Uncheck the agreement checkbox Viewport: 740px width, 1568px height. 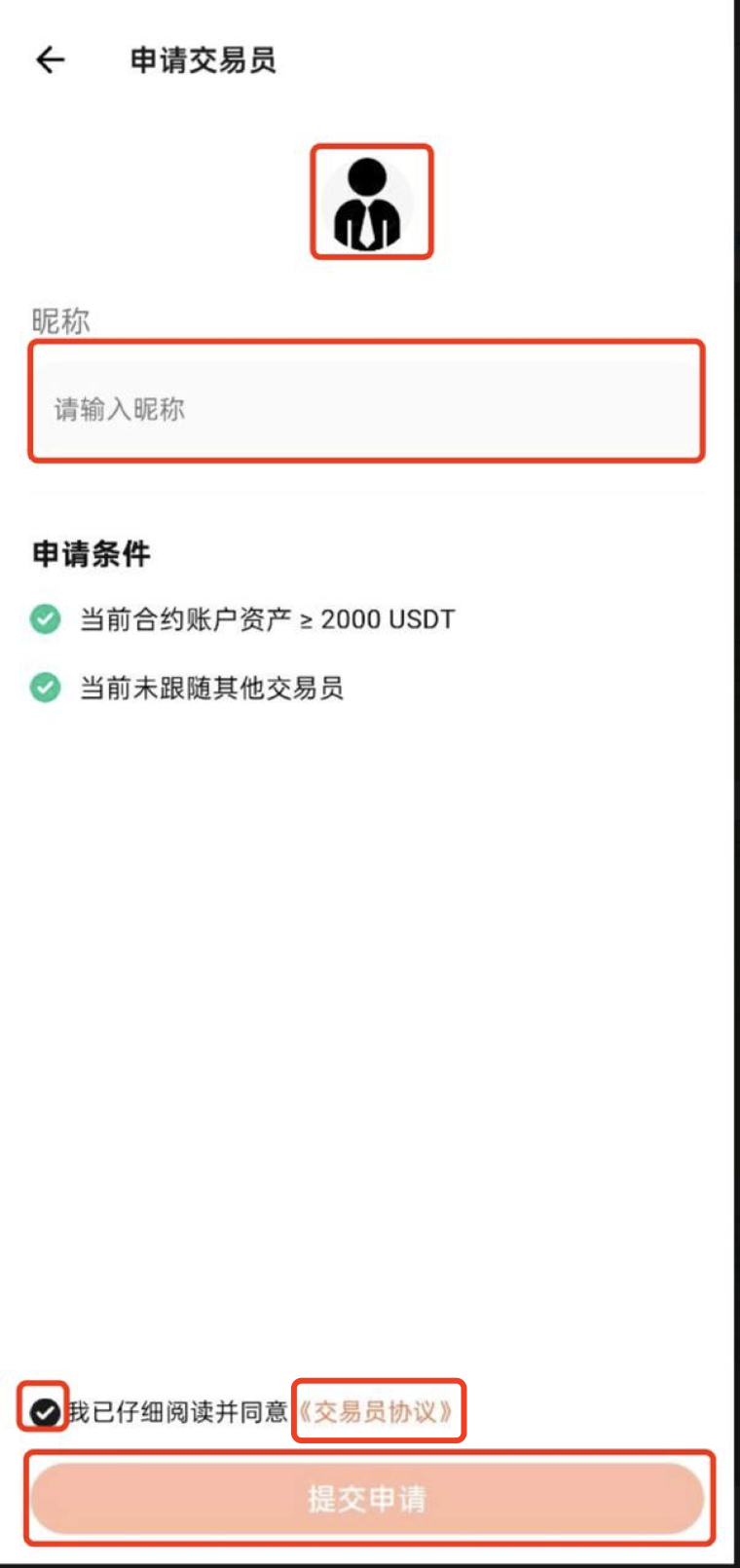pyautogui.click(x=44, y=1411)
